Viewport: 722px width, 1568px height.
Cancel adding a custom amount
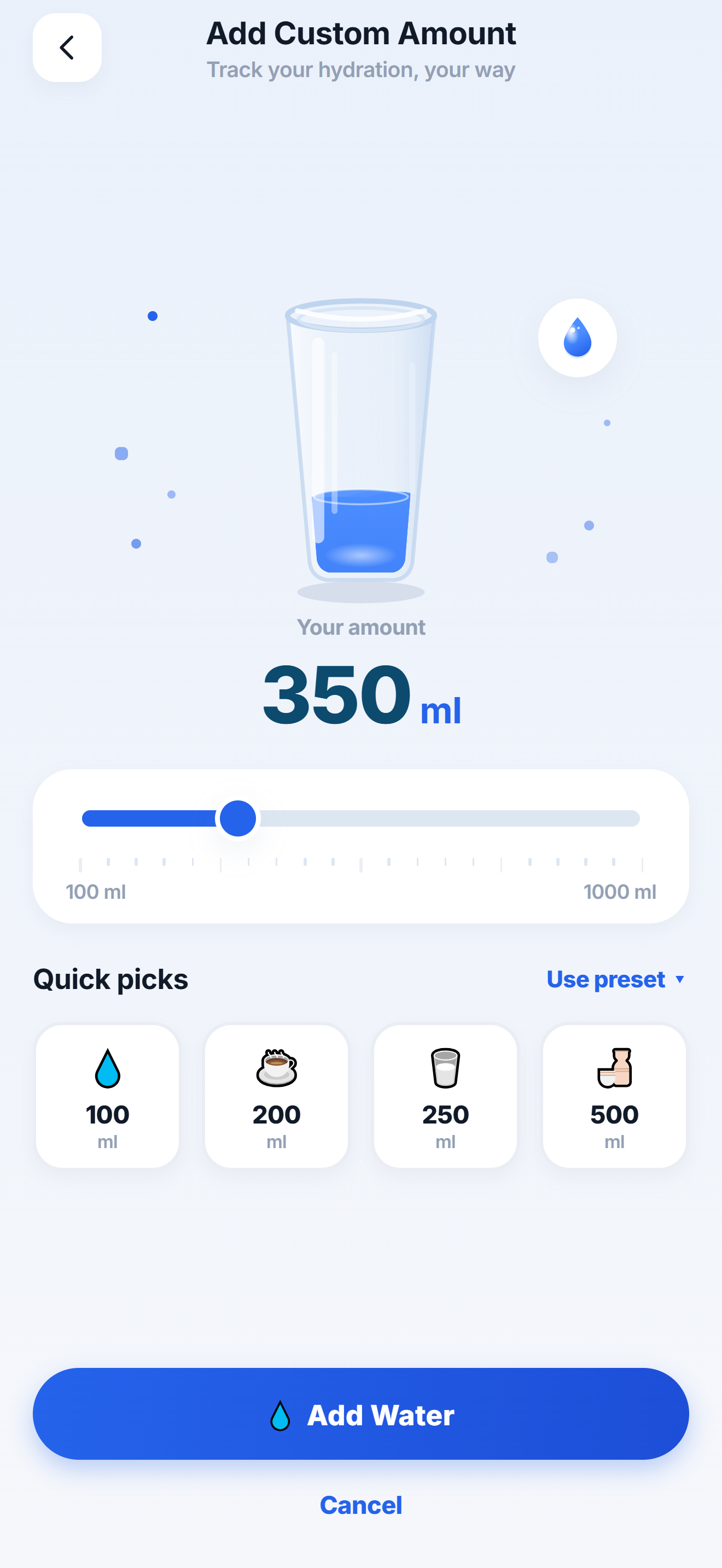pos(361,1505)
